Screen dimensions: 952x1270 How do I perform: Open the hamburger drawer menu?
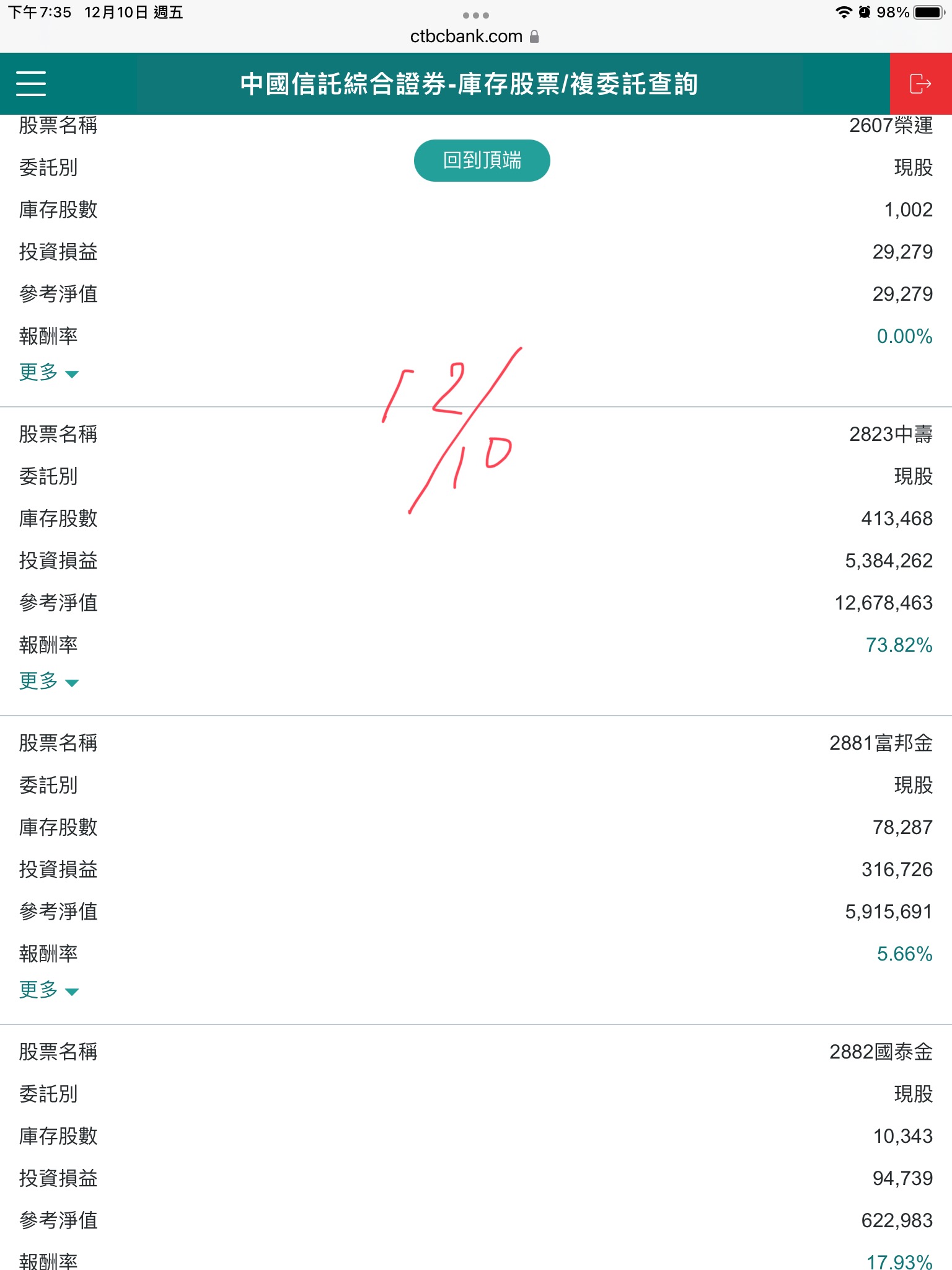pos(31,84)
